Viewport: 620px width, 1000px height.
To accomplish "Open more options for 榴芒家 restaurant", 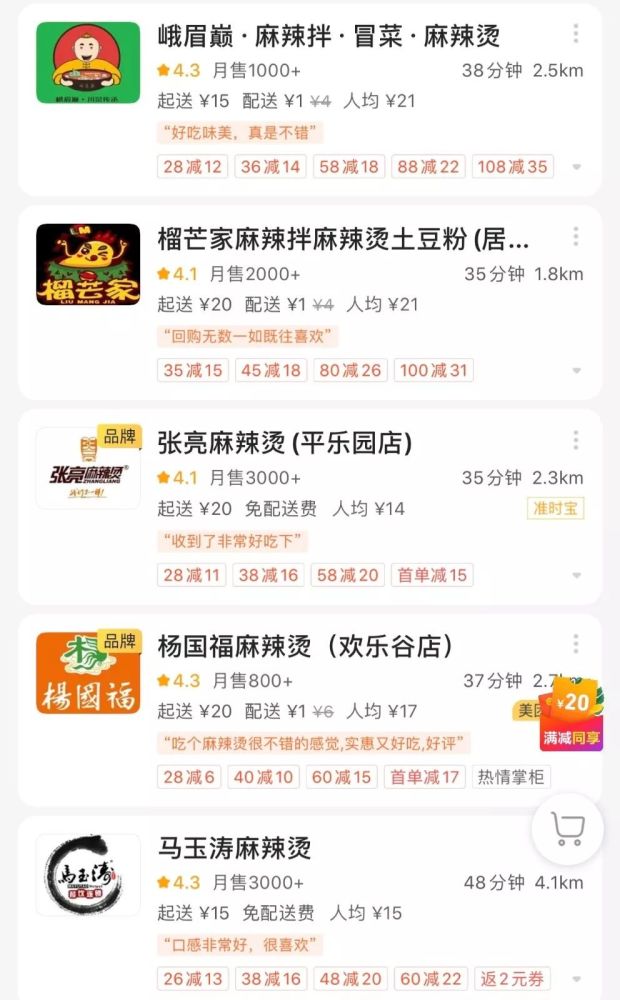I will click(x=576, y=237).
